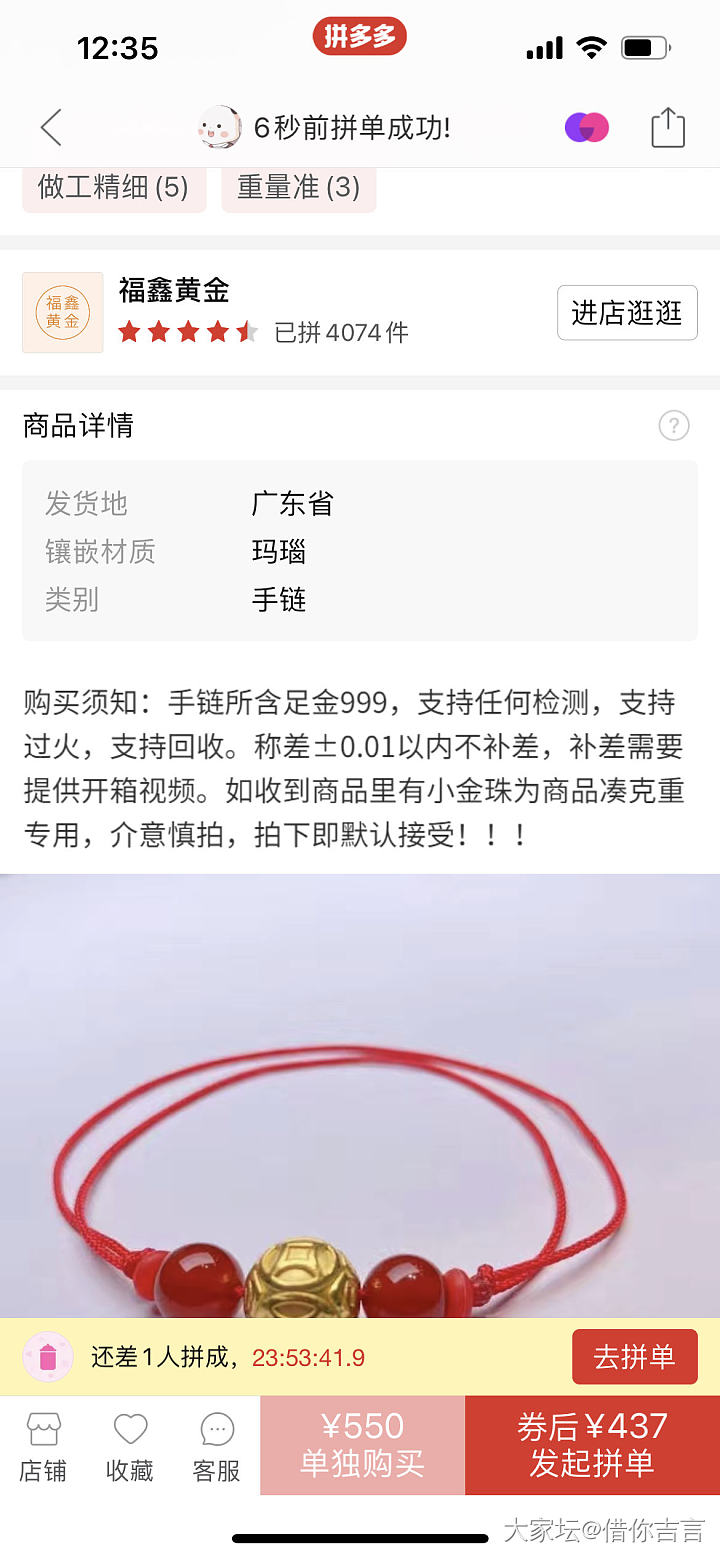Viewport: 720px width, 1558px height.
Task: Select the 重量准 (3) review chip
Action: [x=298, y=187]
